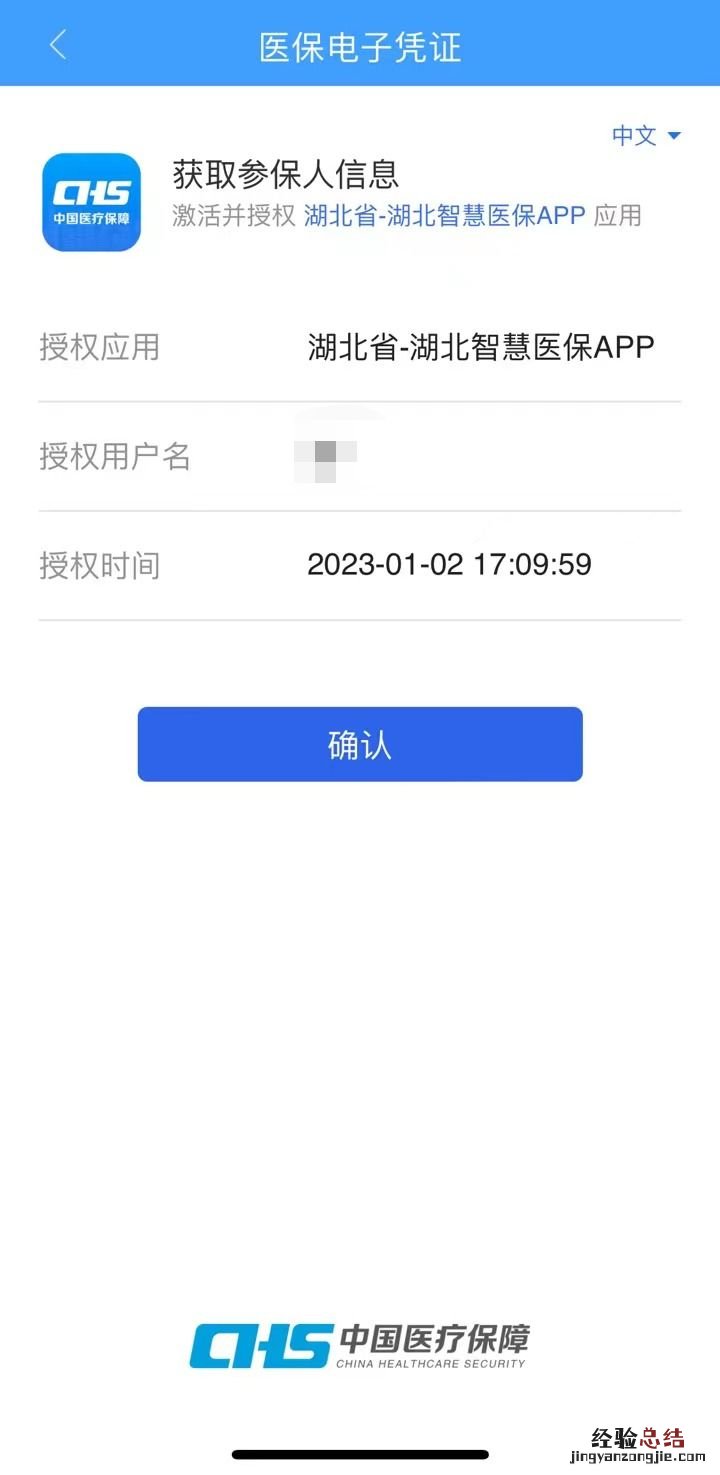Expand language selection options
The width and height of the screenshot is (720, 1475).
click(645, 136)
